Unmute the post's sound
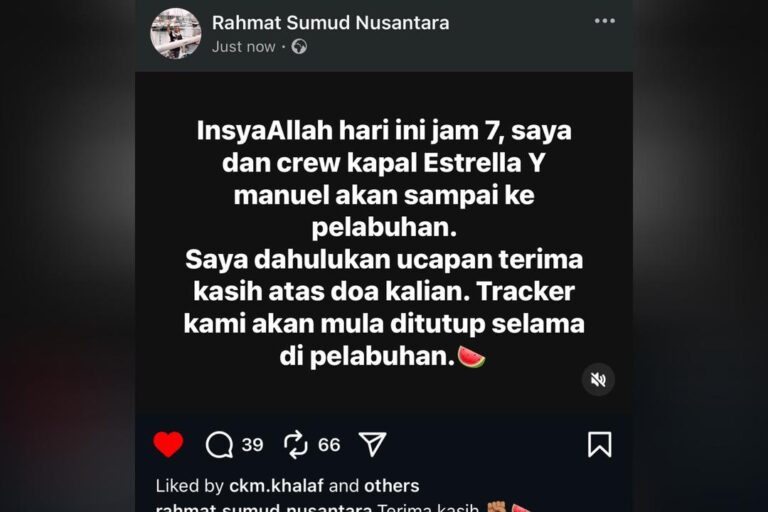The image size is (768, 512). [598, 379]
